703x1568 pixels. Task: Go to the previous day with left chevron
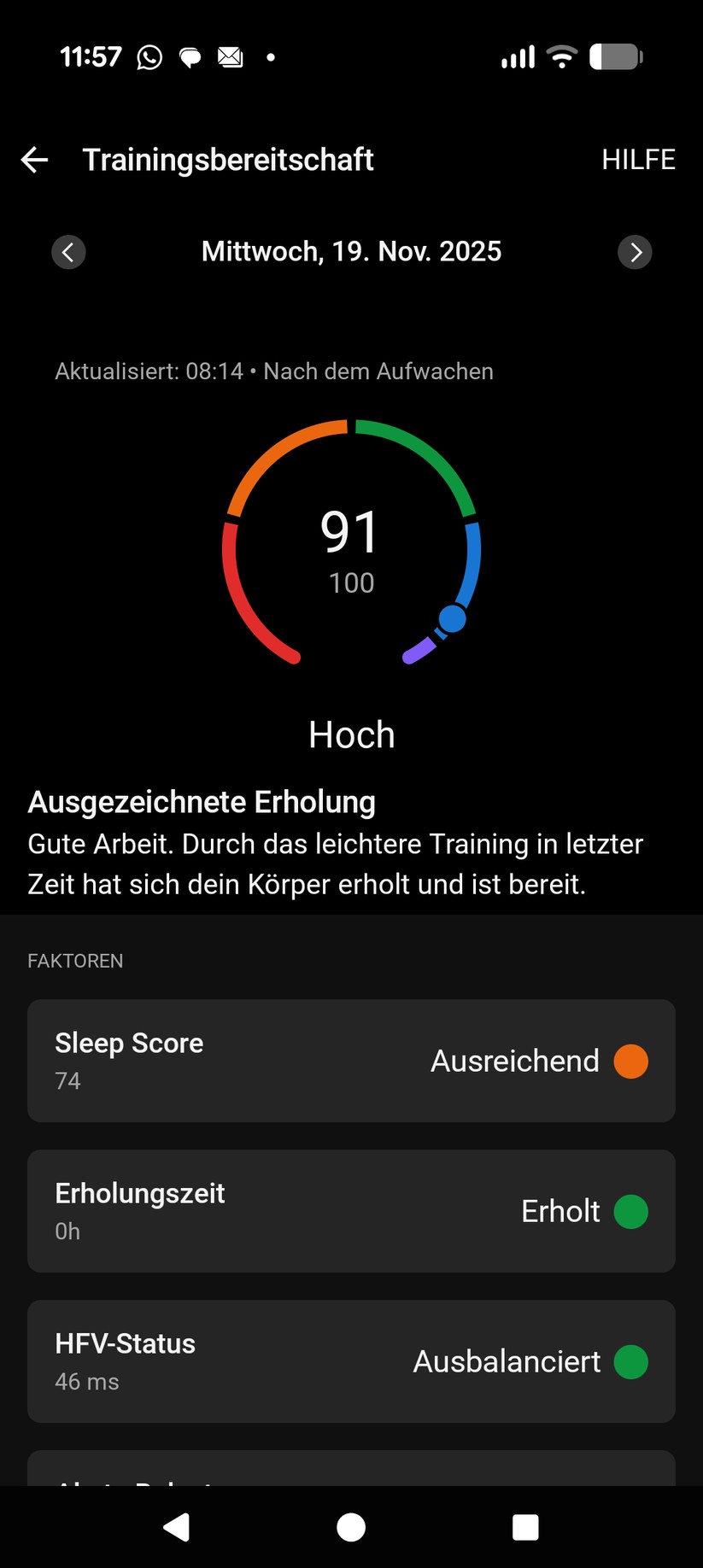[x=68, y=252]
